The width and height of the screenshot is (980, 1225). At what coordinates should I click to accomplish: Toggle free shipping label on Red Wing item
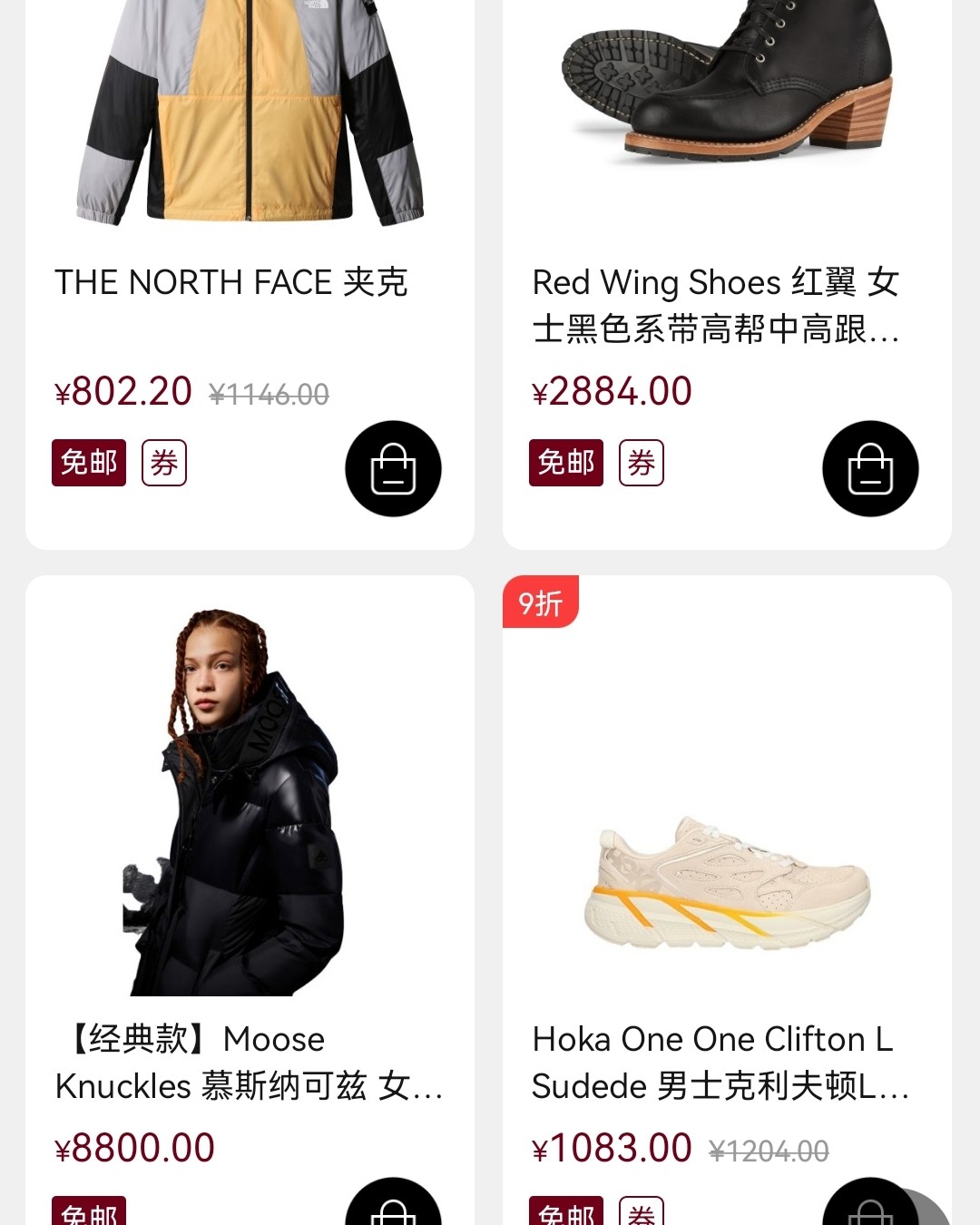click(565, 463)
